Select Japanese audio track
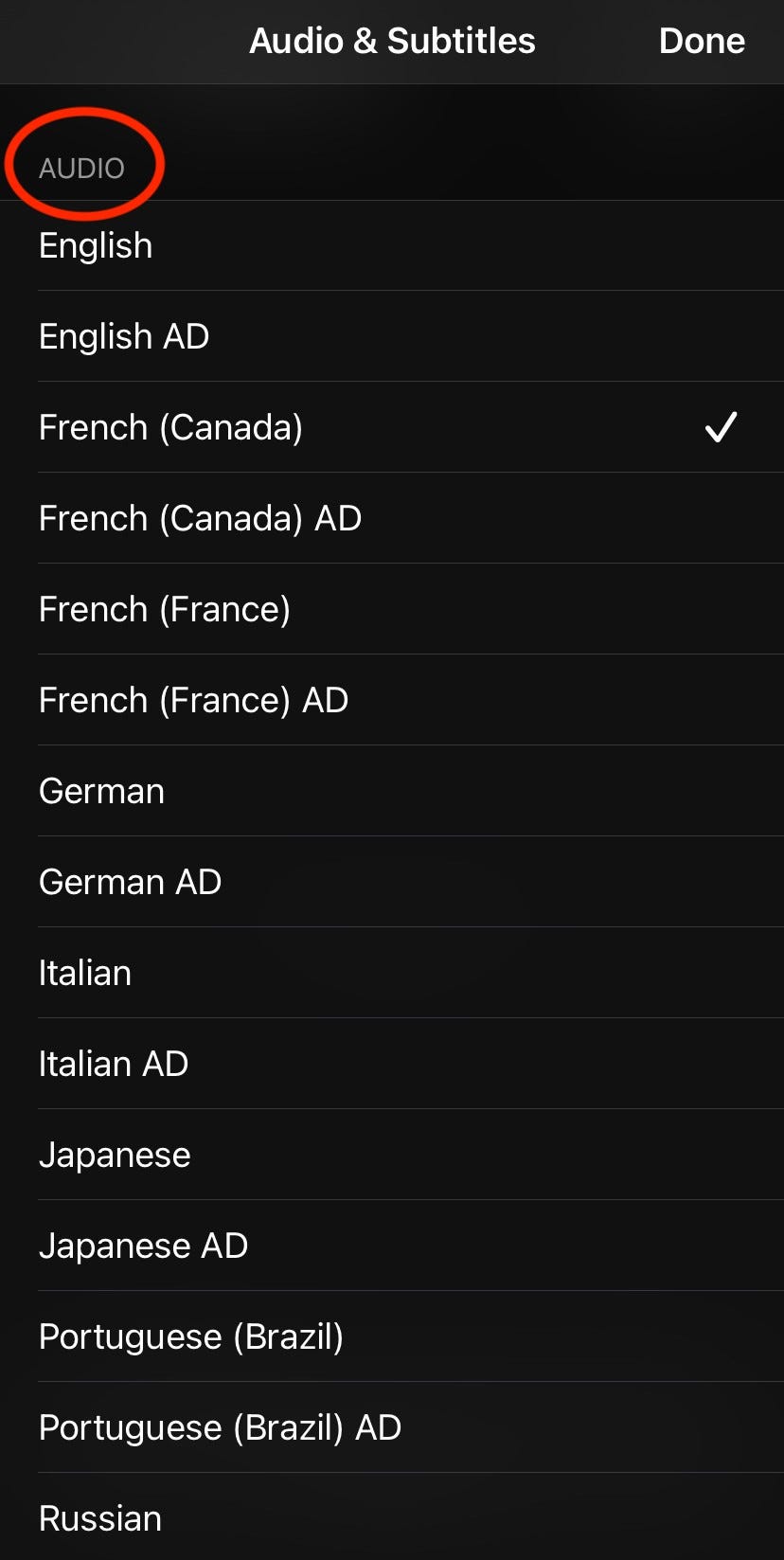The image size is (784, 1560). [x=114, y=1155]
